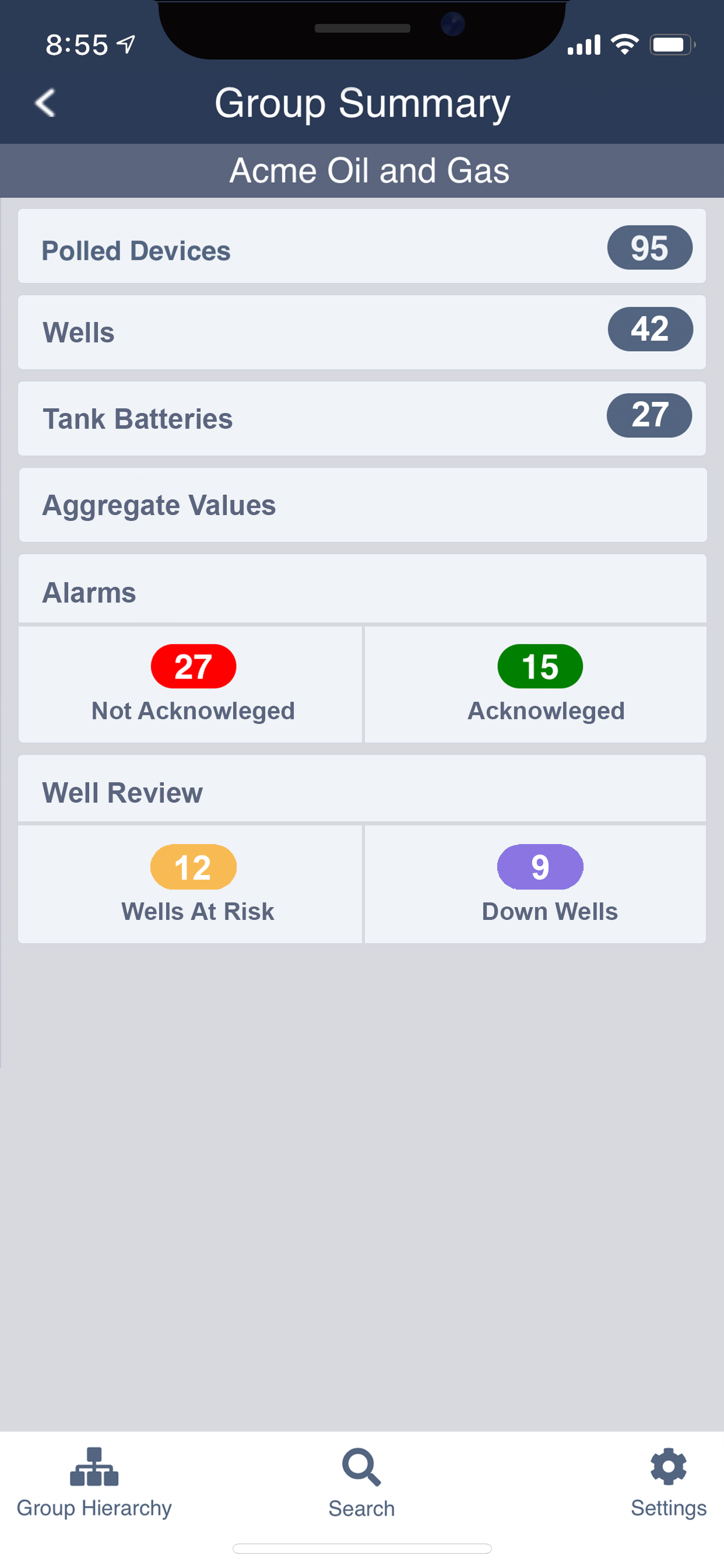Image resolution: width=724 pixels, height=1568 pixels.
Task: Tap the Polled Devices count badge
Action: click(x=649, y=247)
